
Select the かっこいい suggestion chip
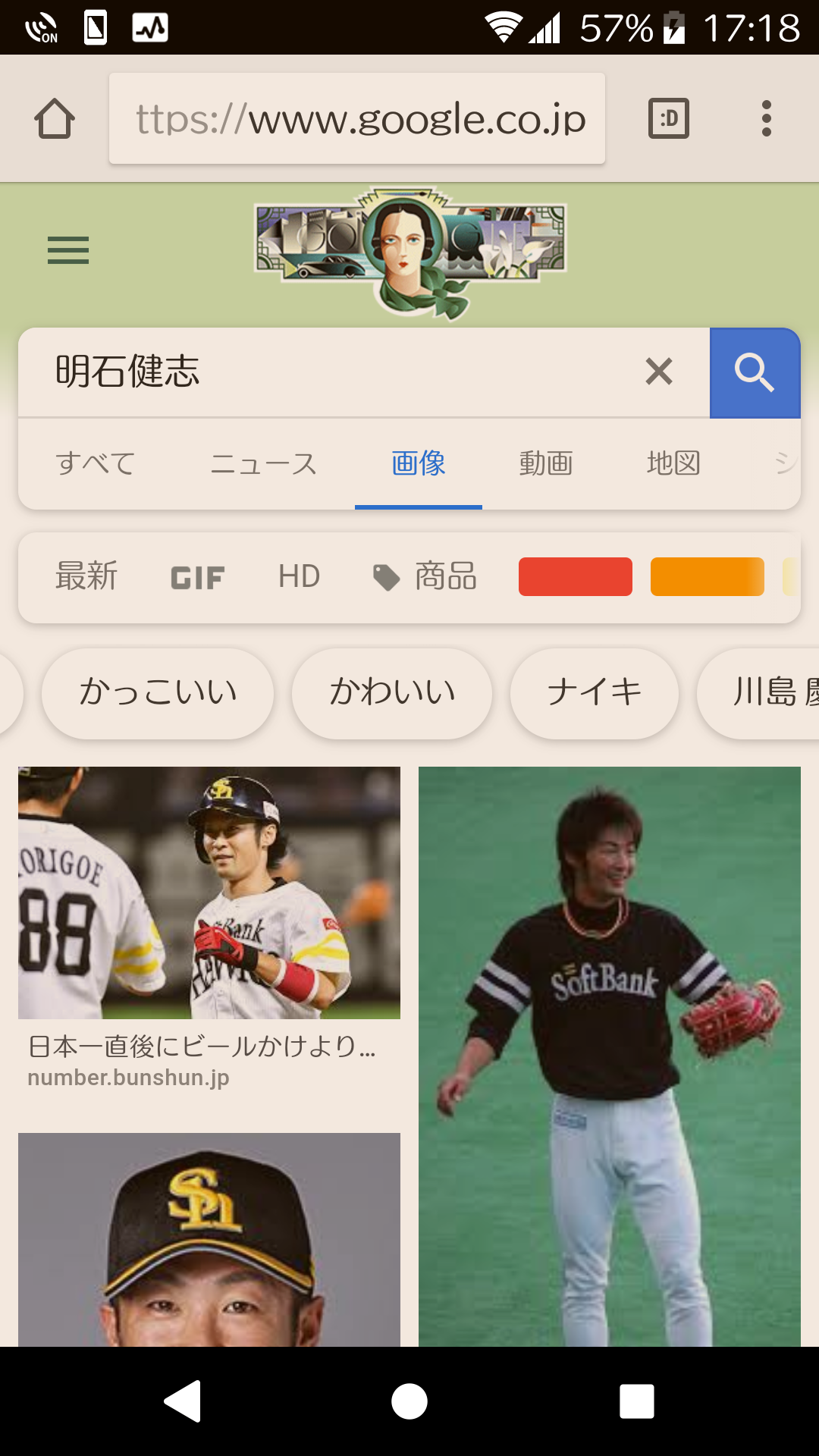pyautogui.click(x=158, y=693)
